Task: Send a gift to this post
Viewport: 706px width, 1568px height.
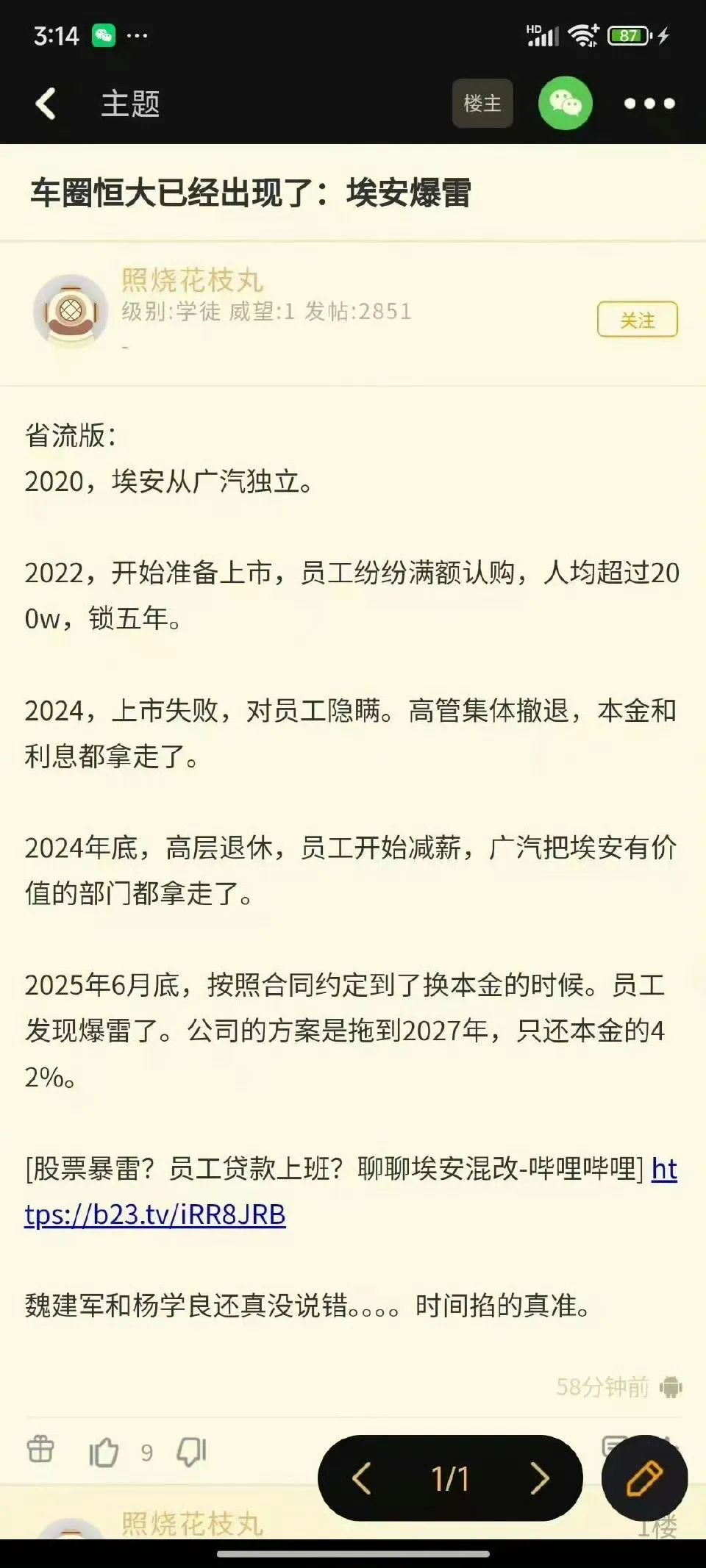Action: pos(40,1450)
